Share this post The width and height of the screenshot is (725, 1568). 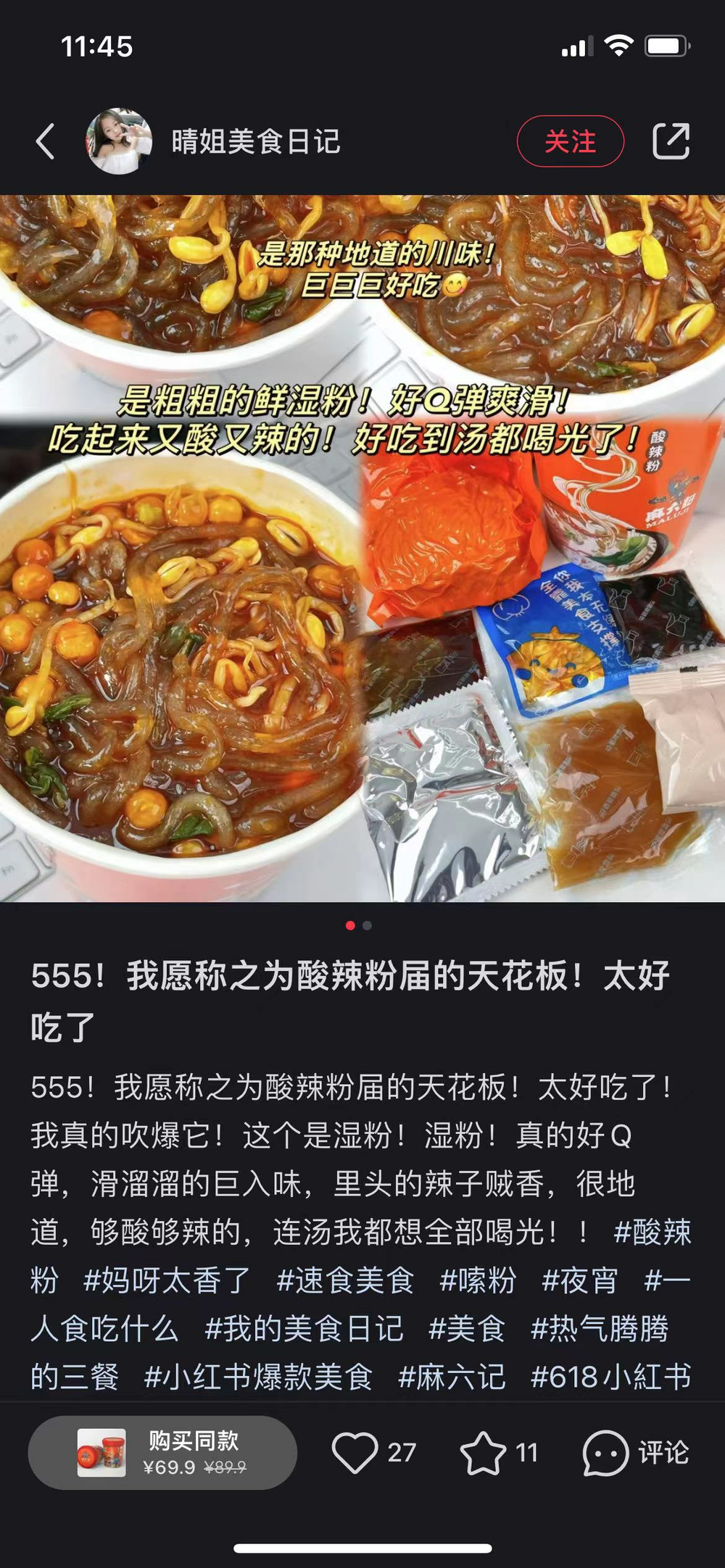tap(671, 141)
